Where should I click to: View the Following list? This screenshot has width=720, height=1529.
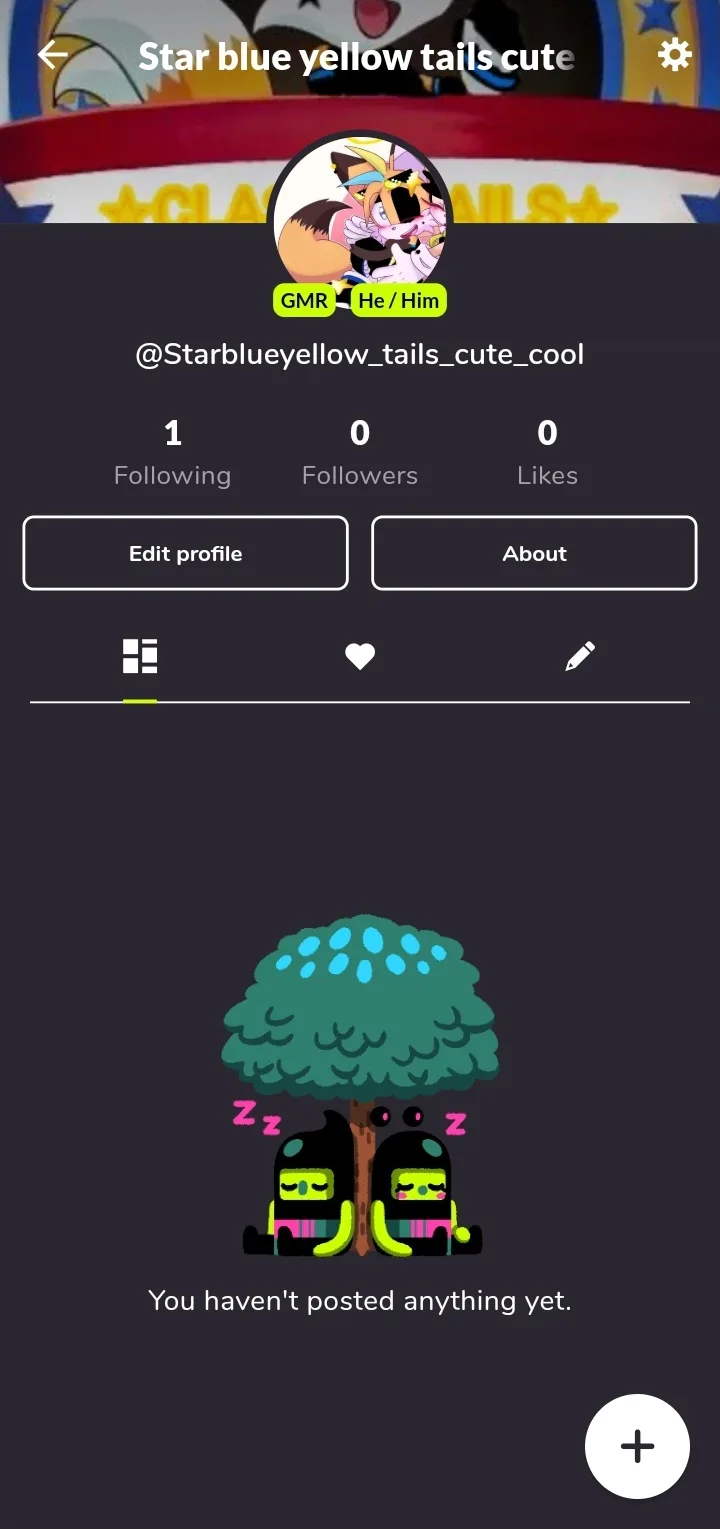172,452
